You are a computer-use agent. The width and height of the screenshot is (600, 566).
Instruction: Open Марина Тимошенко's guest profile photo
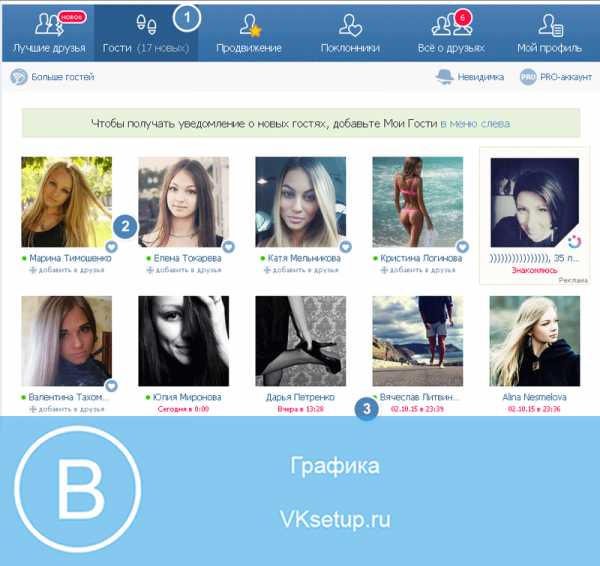pyautogui.click(x=67, y=201)
